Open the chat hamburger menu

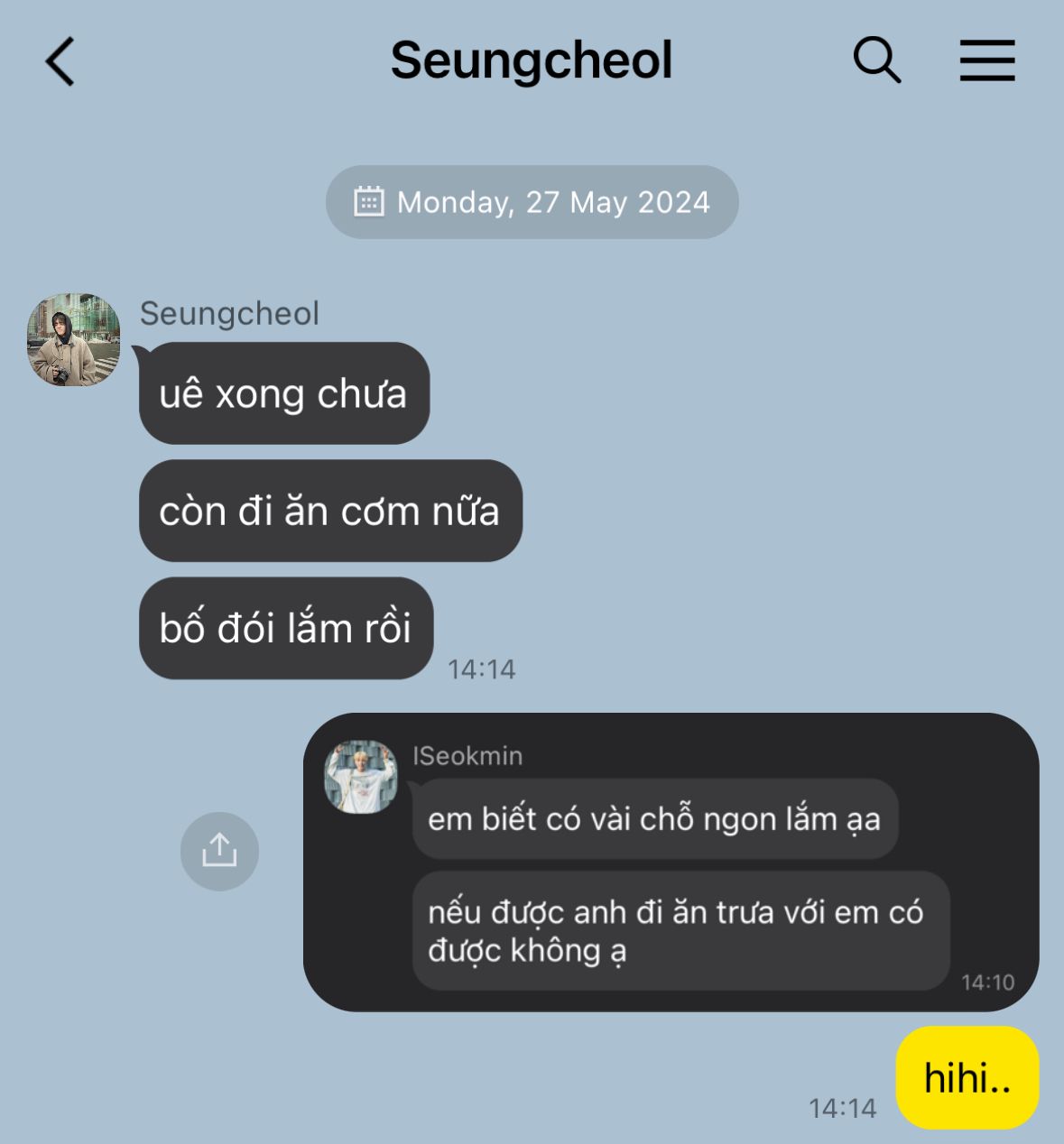click(986, 61)
